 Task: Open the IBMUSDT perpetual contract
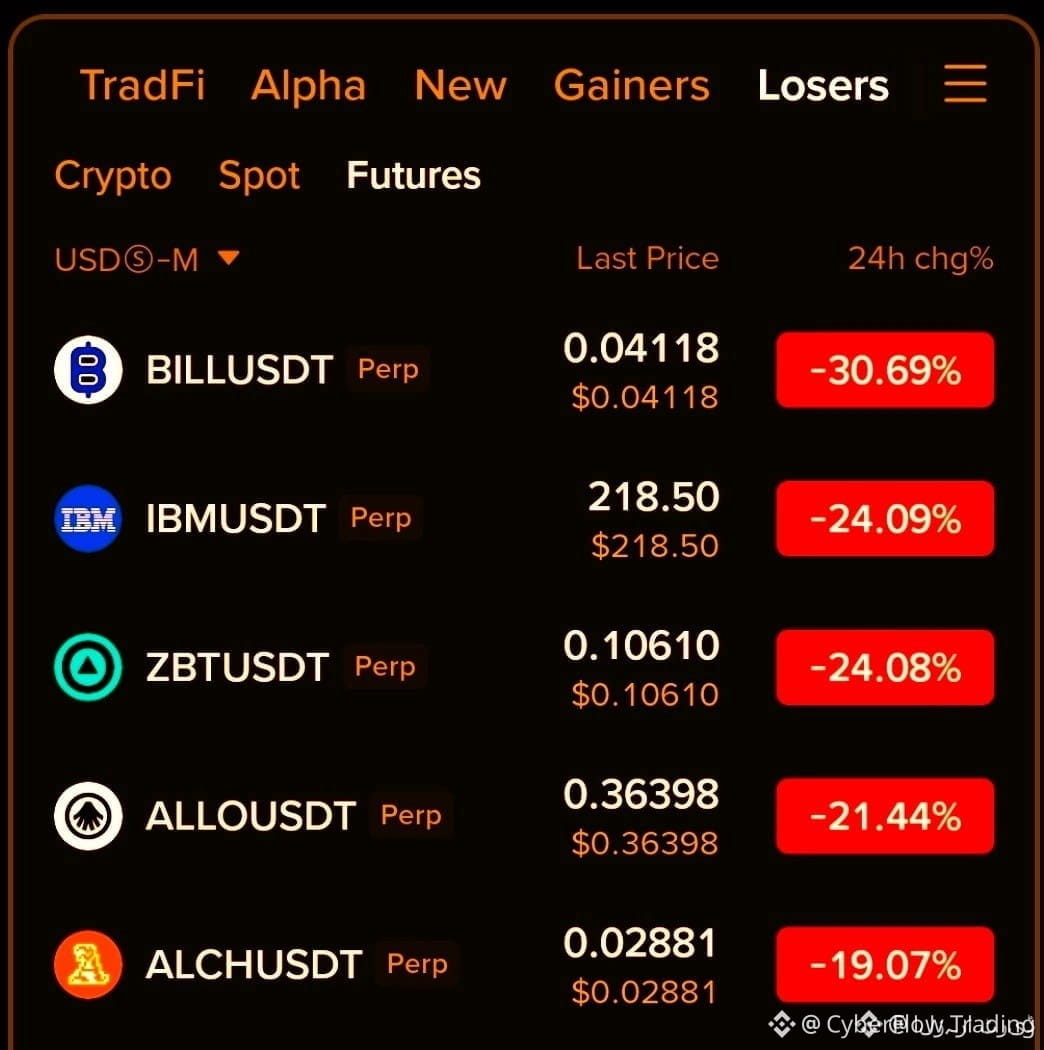524,519
